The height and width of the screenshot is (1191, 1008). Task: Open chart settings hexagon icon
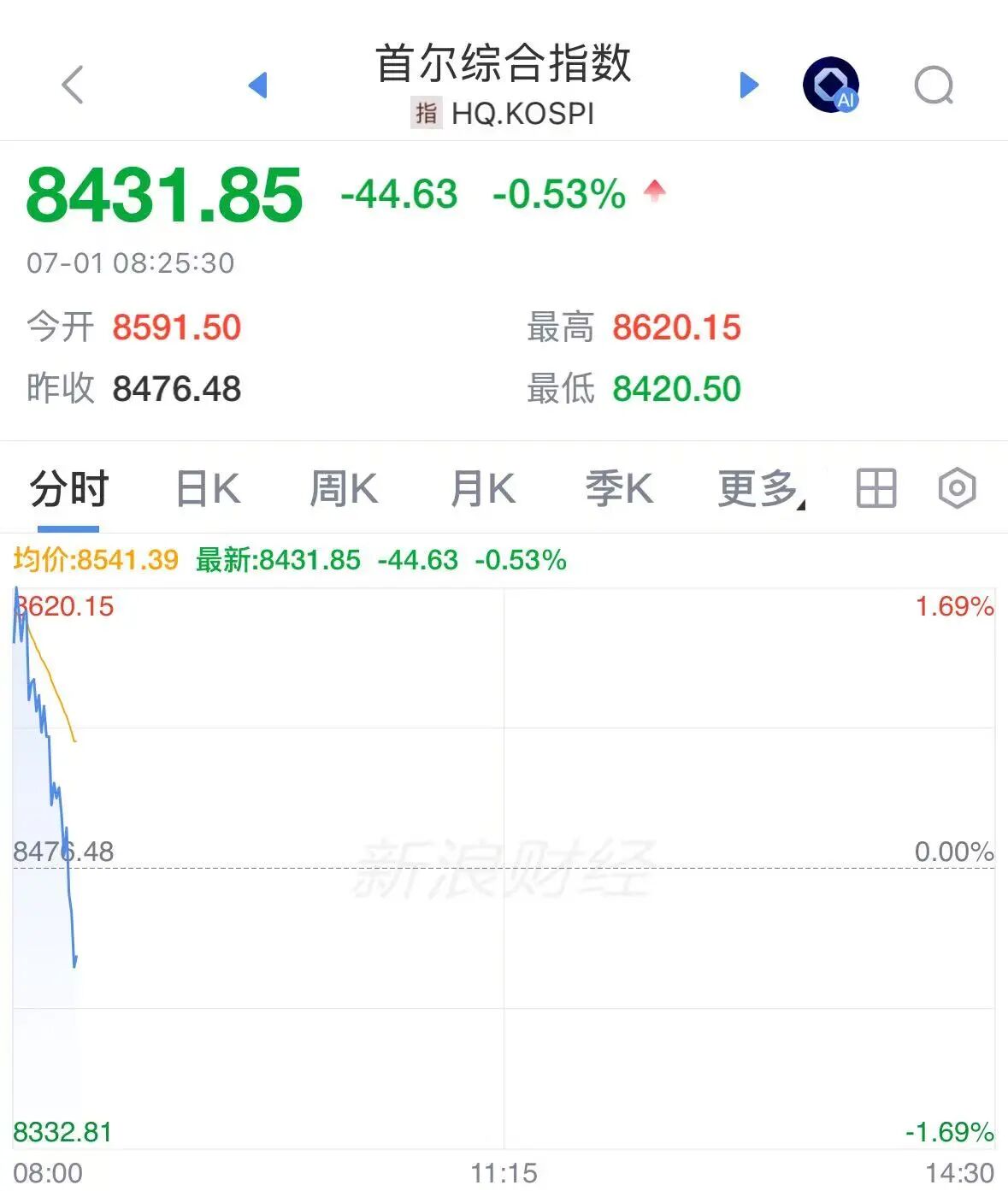pos(957,489)
